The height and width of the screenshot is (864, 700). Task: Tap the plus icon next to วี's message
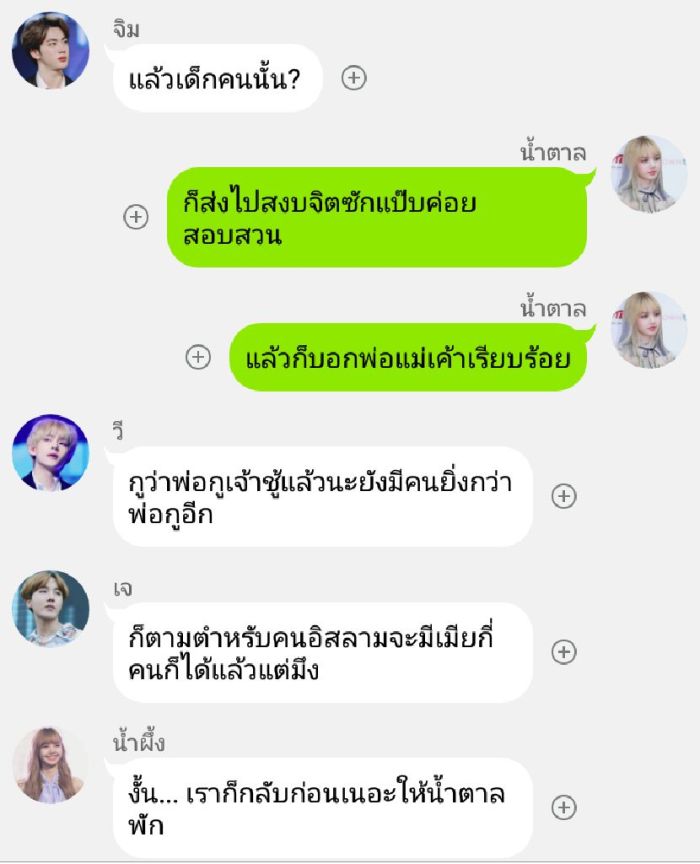[x=564, y=496]
